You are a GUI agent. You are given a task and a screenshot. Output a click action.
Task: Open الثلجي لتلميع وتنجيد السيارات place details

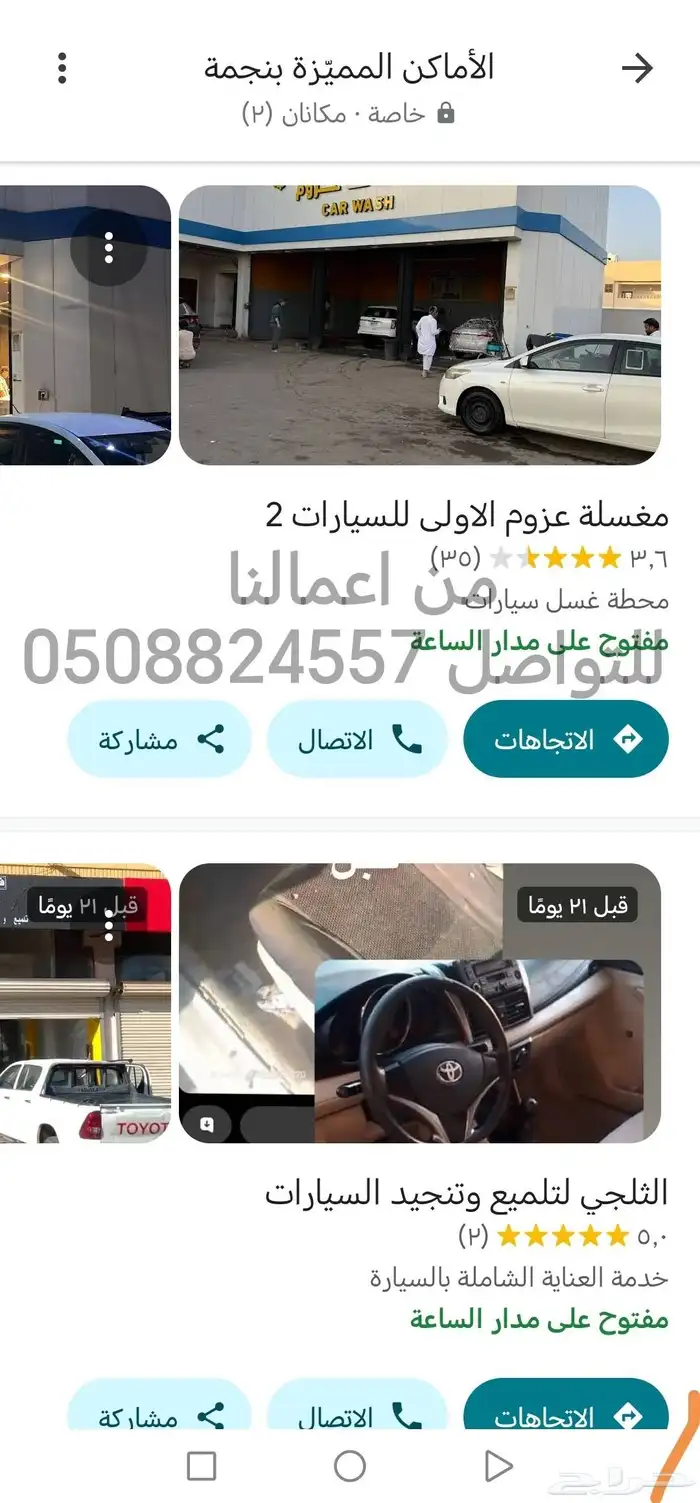point(466,1192)
